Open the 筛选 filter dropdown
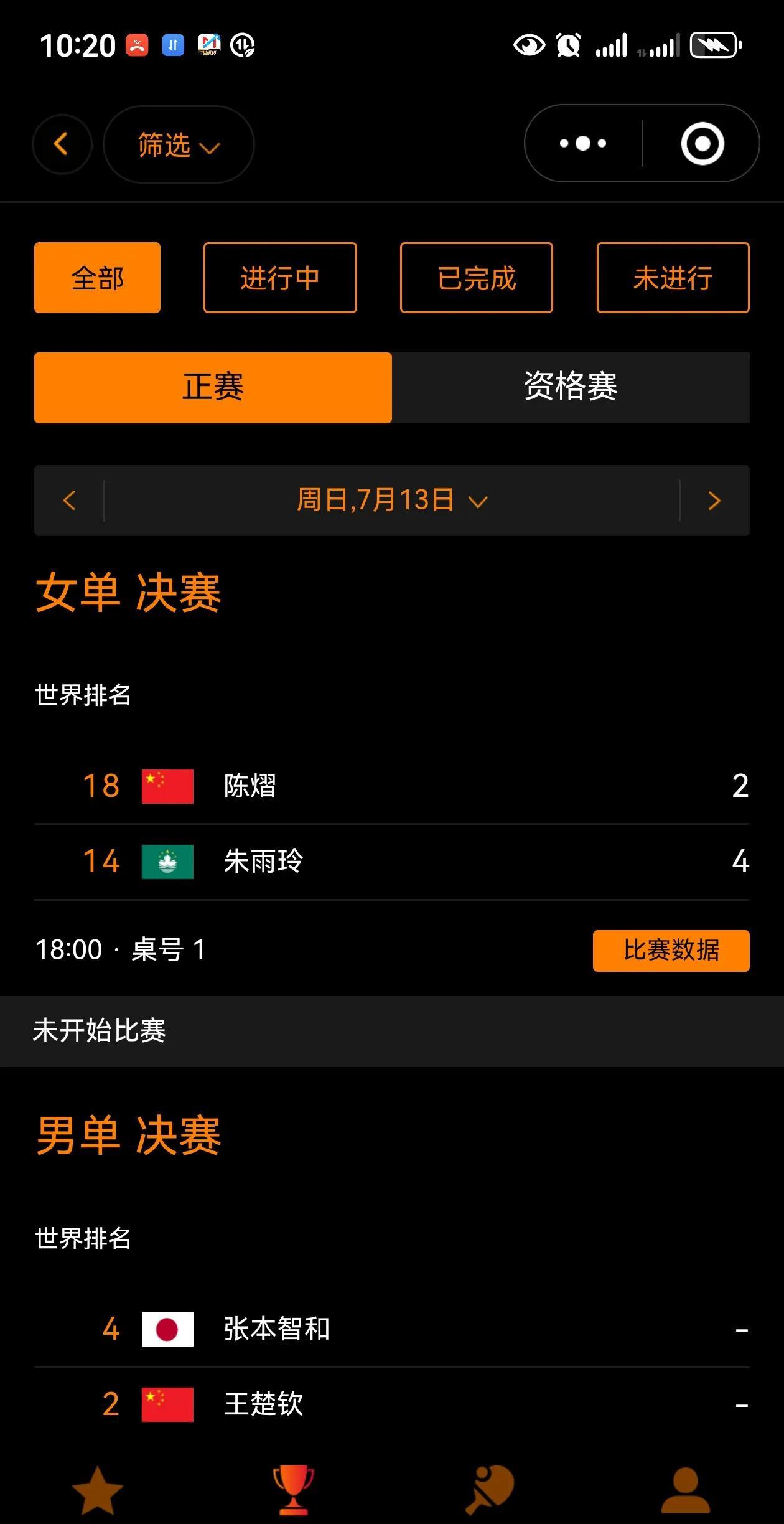 [x=179, y=144]
